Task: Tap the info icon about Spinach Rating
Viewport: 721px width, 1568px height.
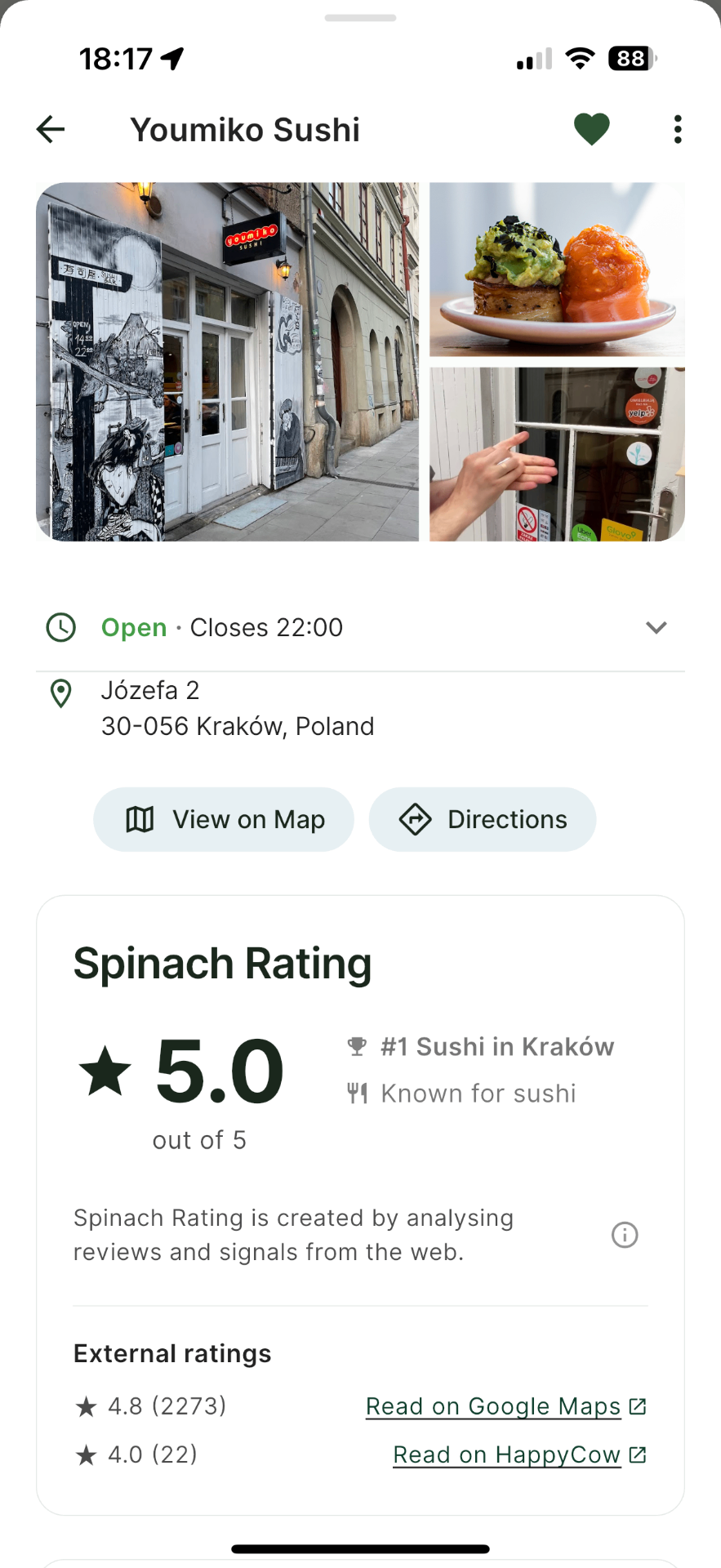Action: click(625, 1234)
